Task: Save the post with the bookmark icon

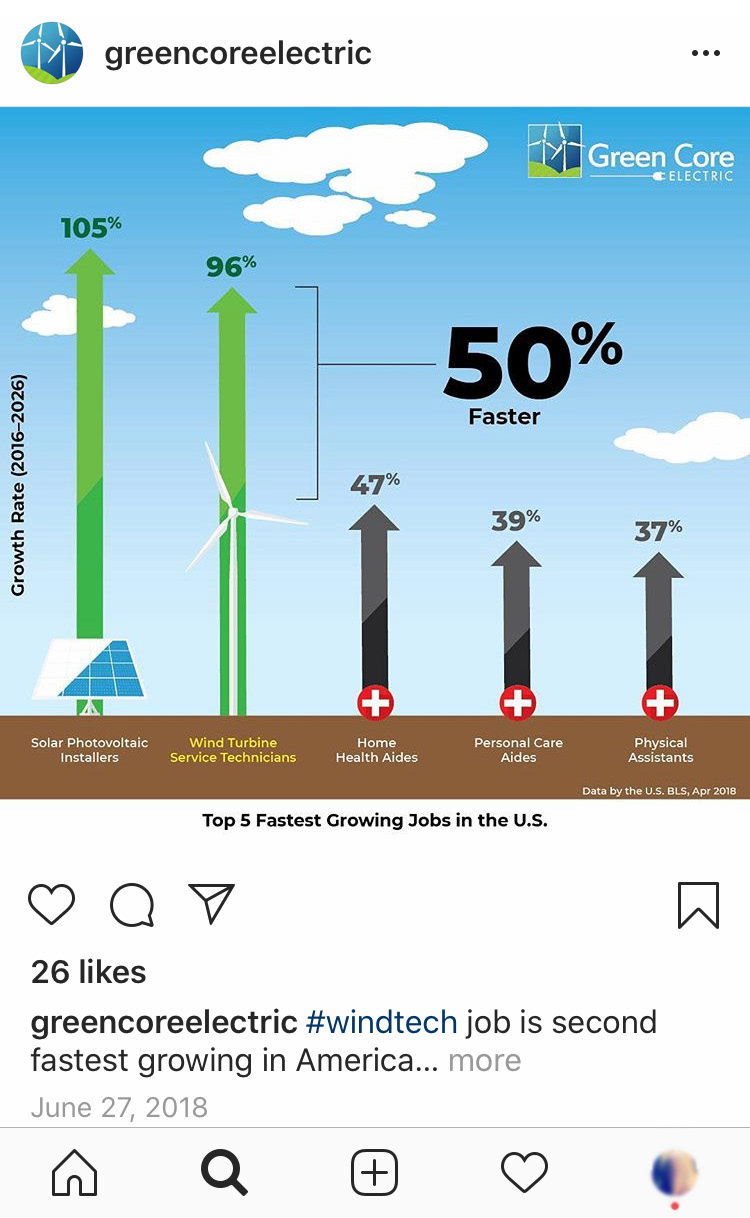Action: click(698, 905)
